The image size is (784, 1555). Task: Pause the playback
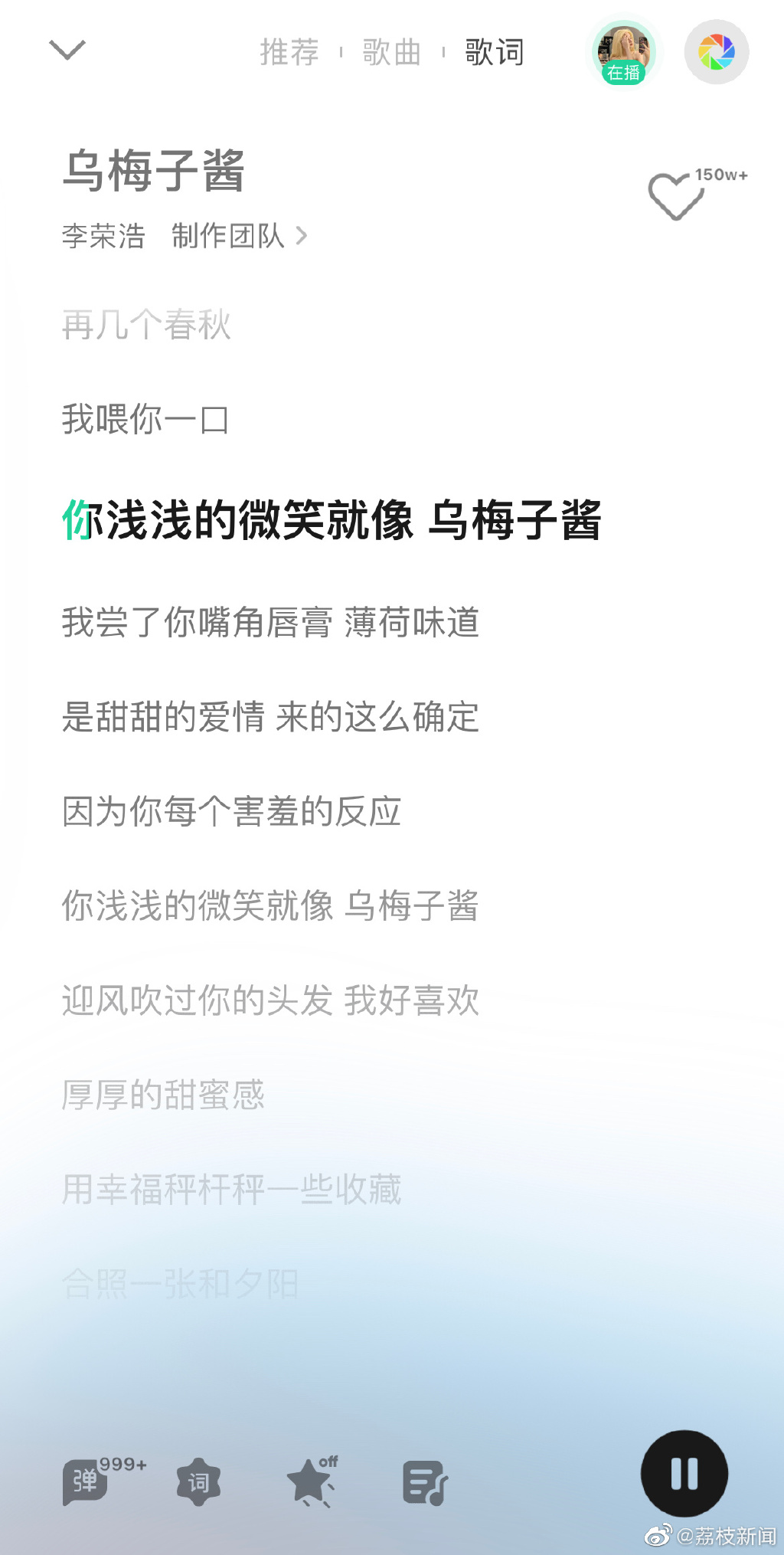coord(684,1473)
